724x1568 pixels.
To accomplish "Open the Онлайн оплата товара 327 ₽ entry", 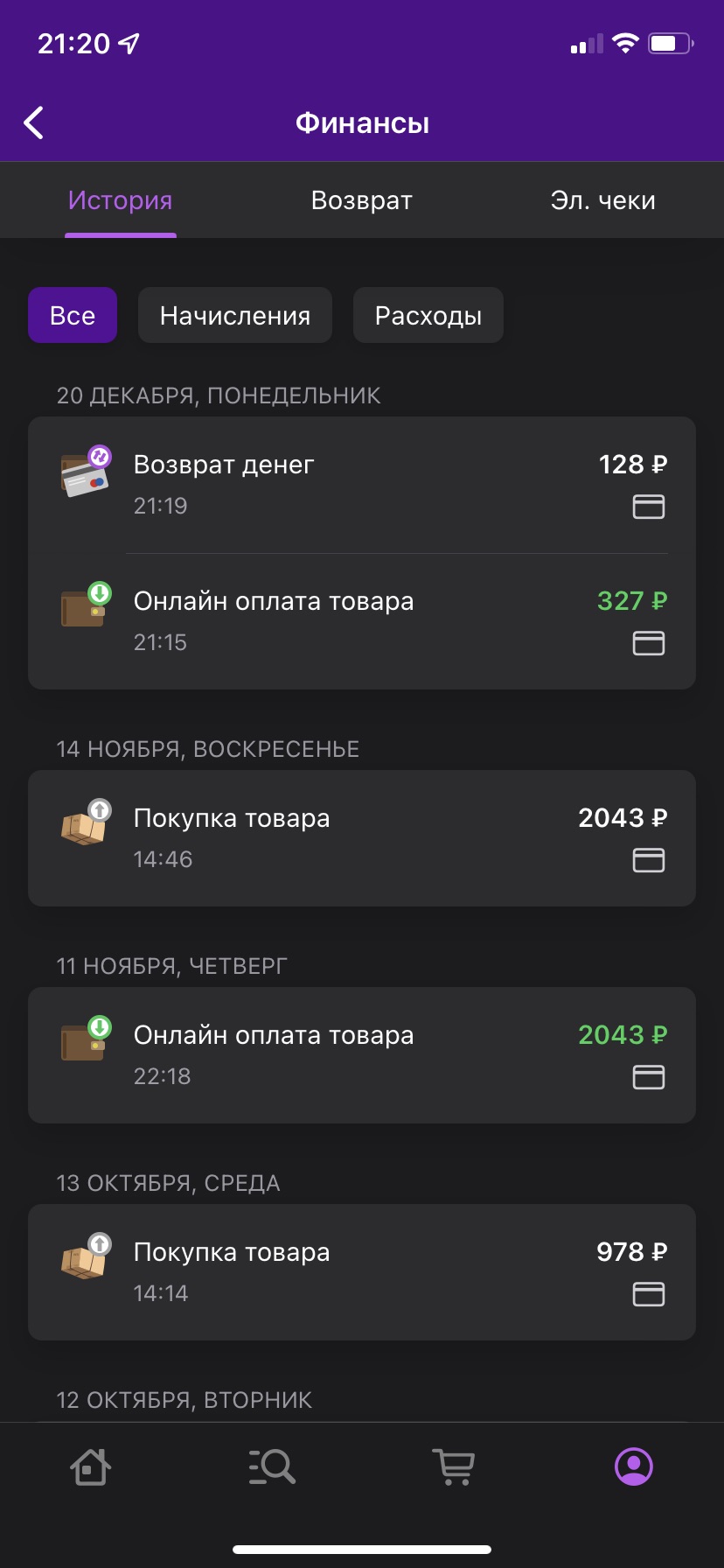I will tap(362, 621).
